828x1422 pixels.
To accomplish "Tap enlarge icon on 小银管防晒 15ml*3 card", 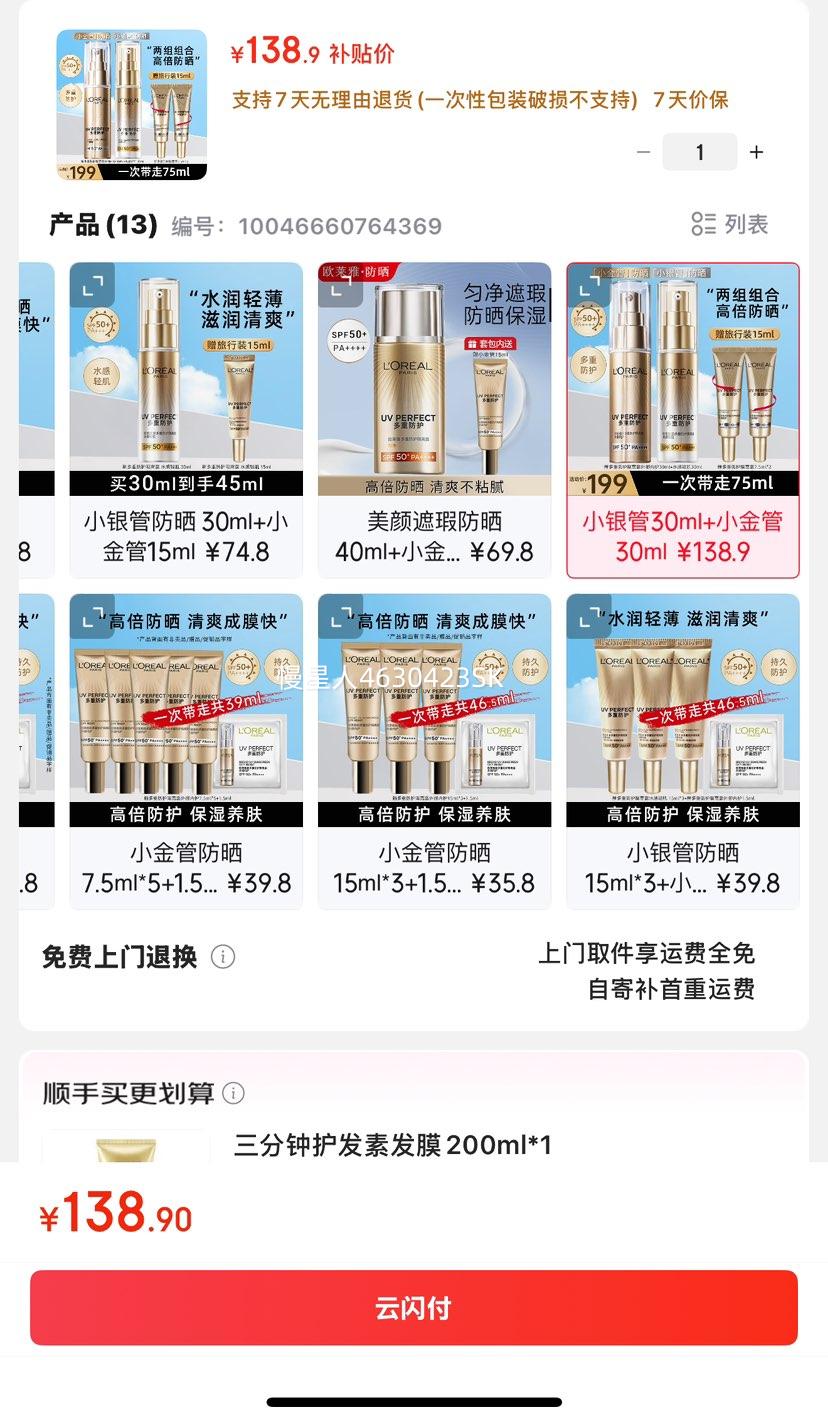I will coord(591,618).
